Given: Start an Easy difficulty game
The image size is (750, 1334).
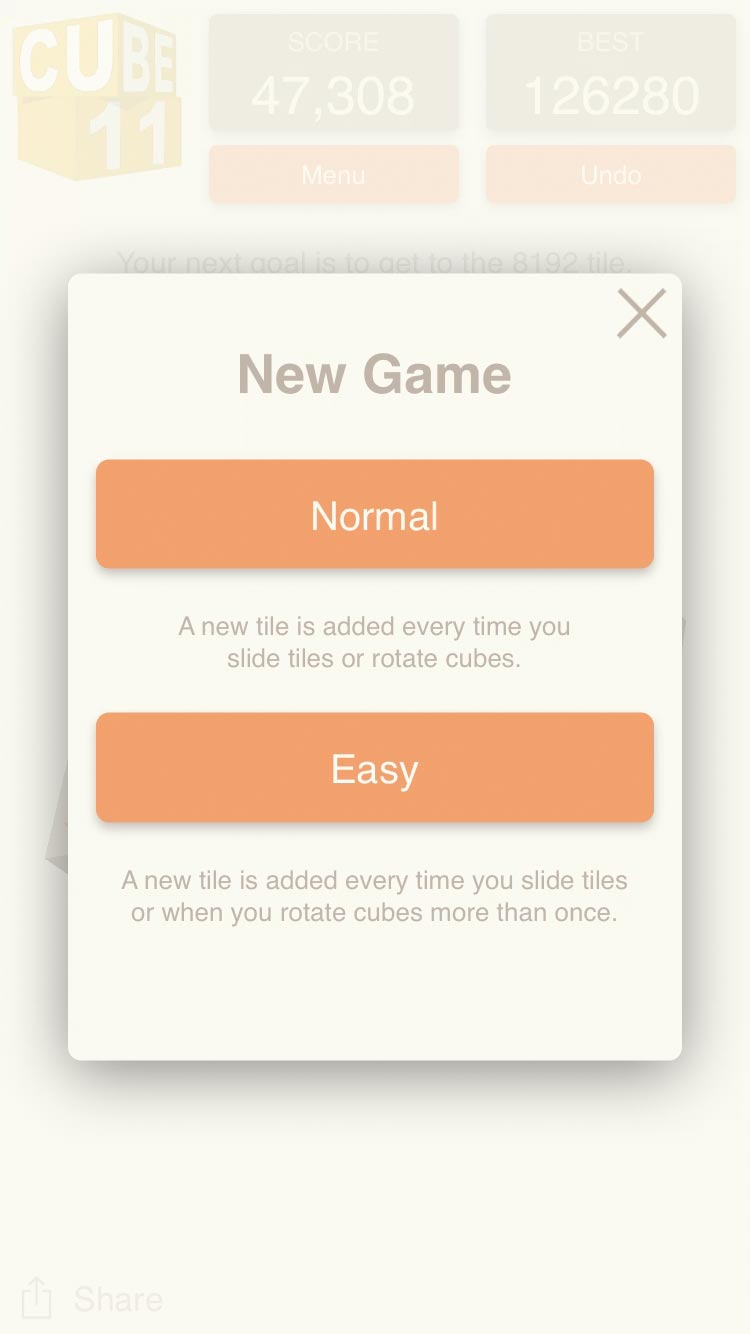Looking at the screenshot, I should point(375,767).
